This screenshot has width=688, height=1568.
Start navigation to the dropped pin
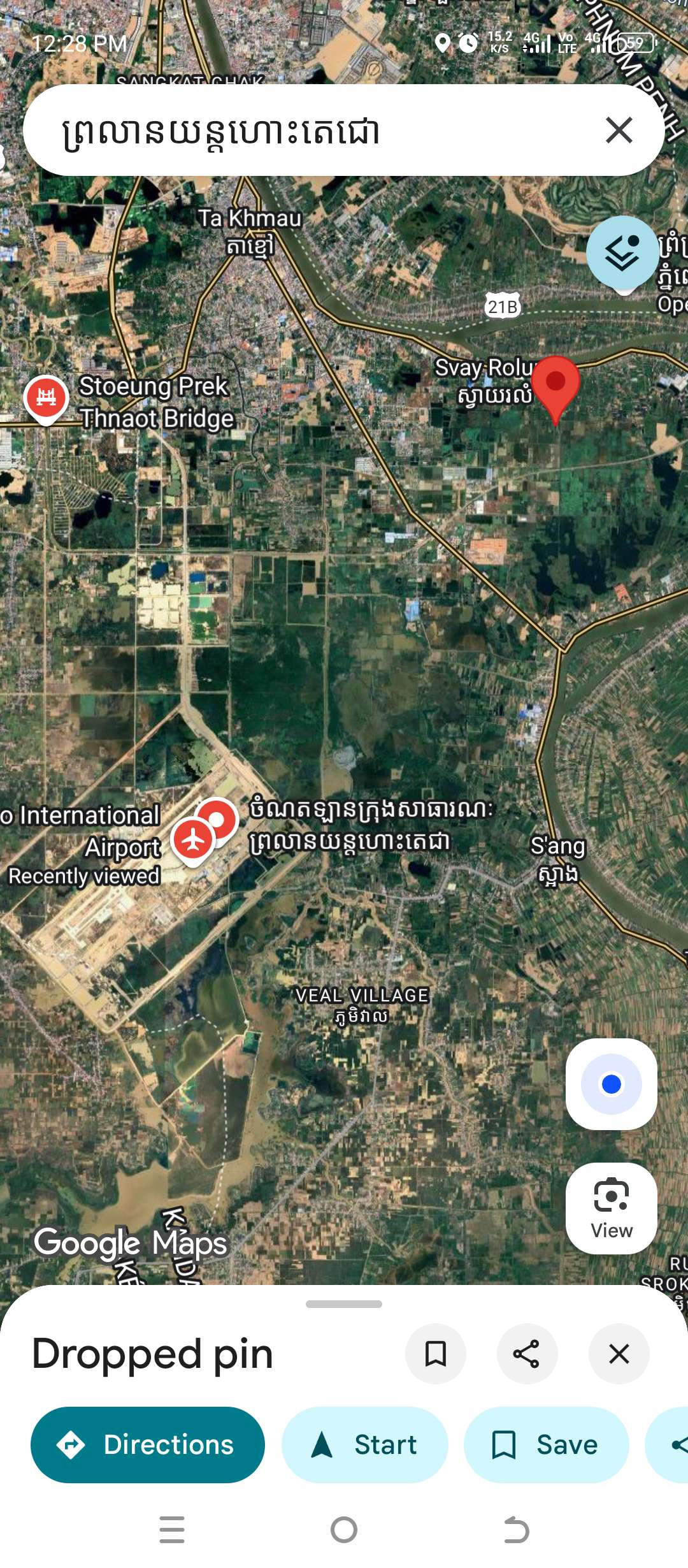pyautogui.click(x=365, y=1445)
